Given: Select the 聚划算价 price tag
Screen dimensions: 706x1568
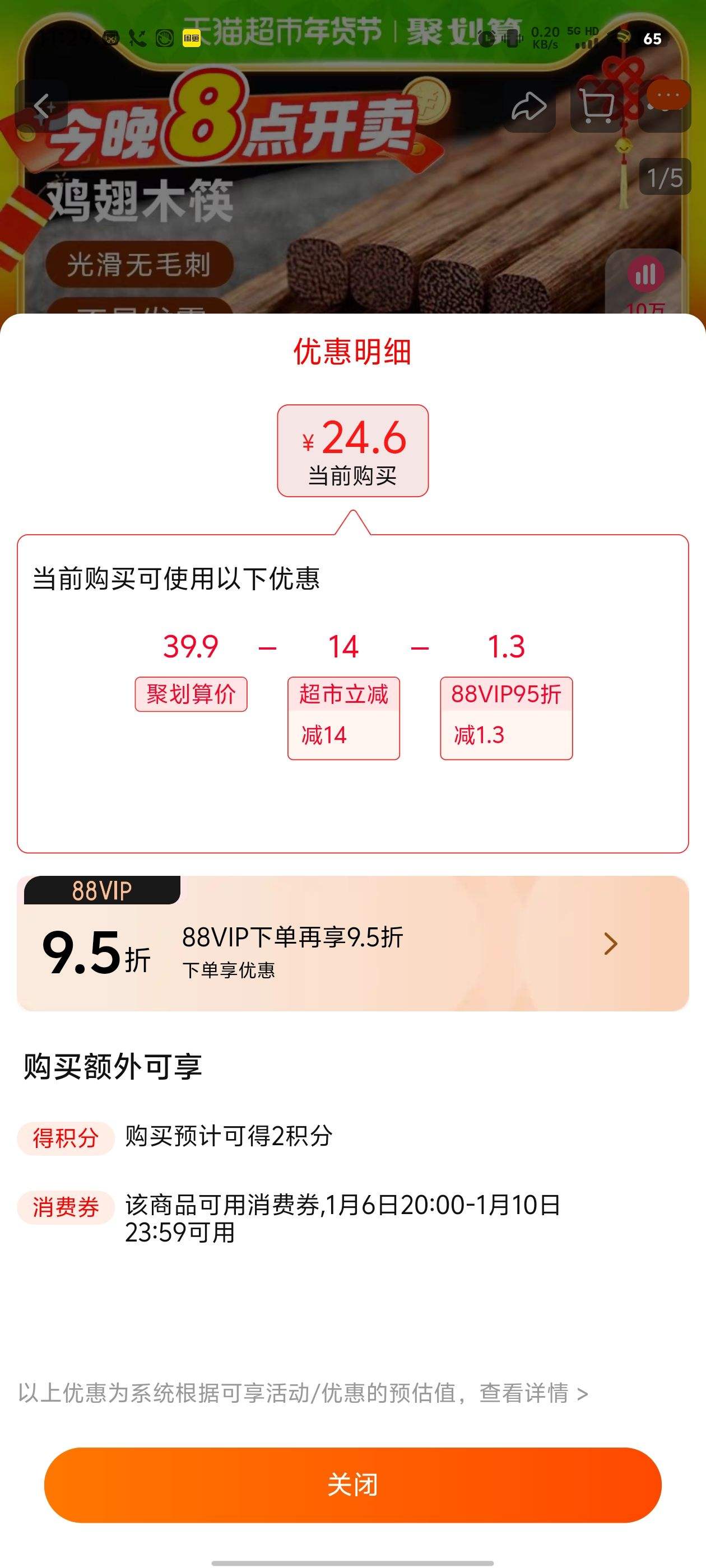Looking at the screenshot, I should tap(191, 694).
